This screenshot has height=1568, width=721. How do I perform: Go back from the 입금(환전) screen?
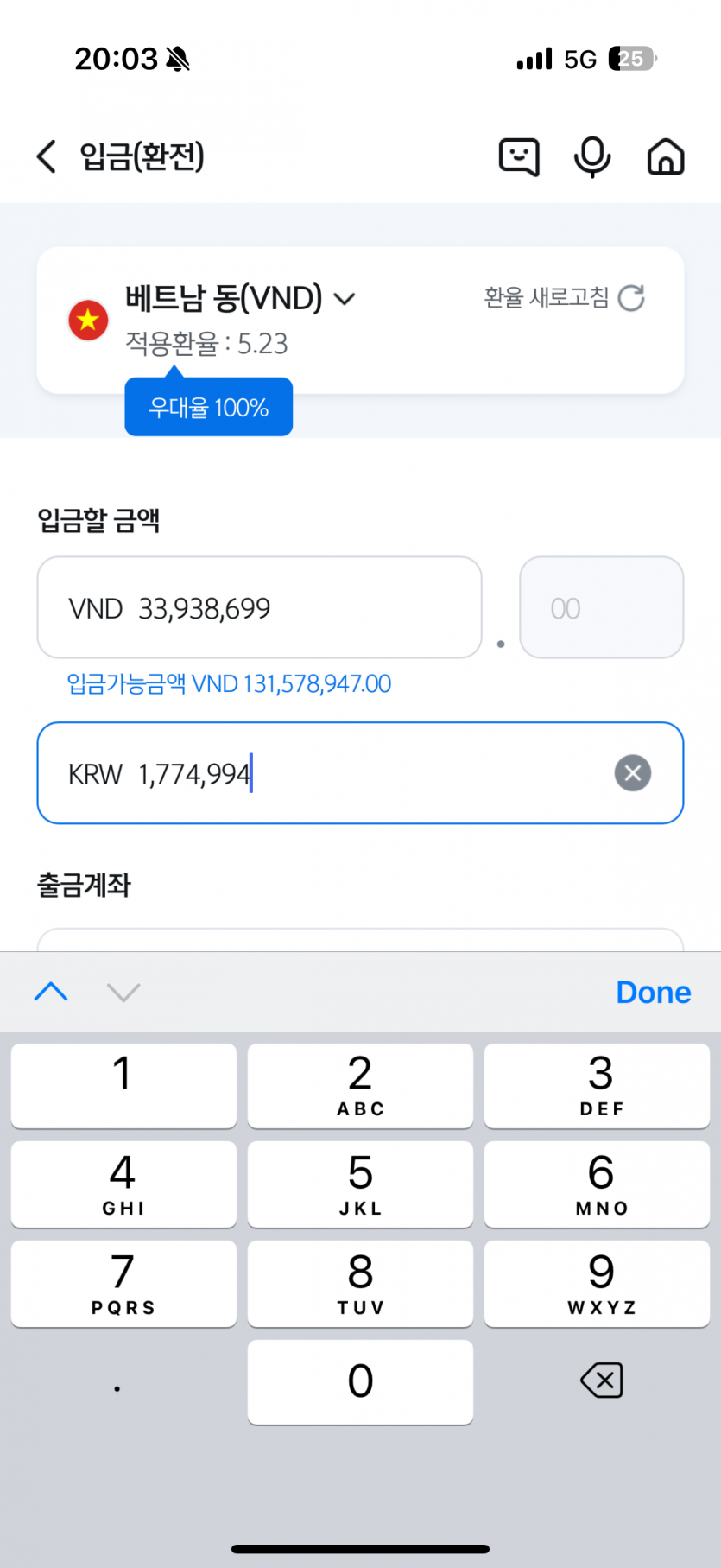47,156
